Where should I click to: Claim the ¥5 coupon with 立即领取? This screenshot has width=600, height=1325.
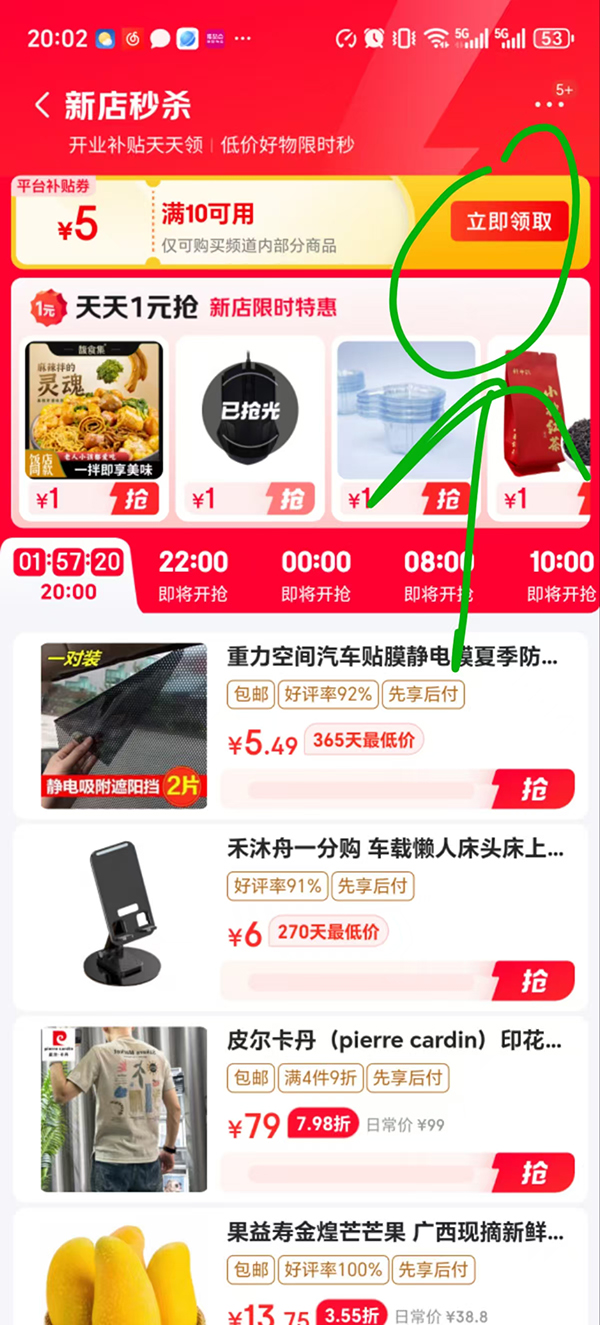[508, 222]
